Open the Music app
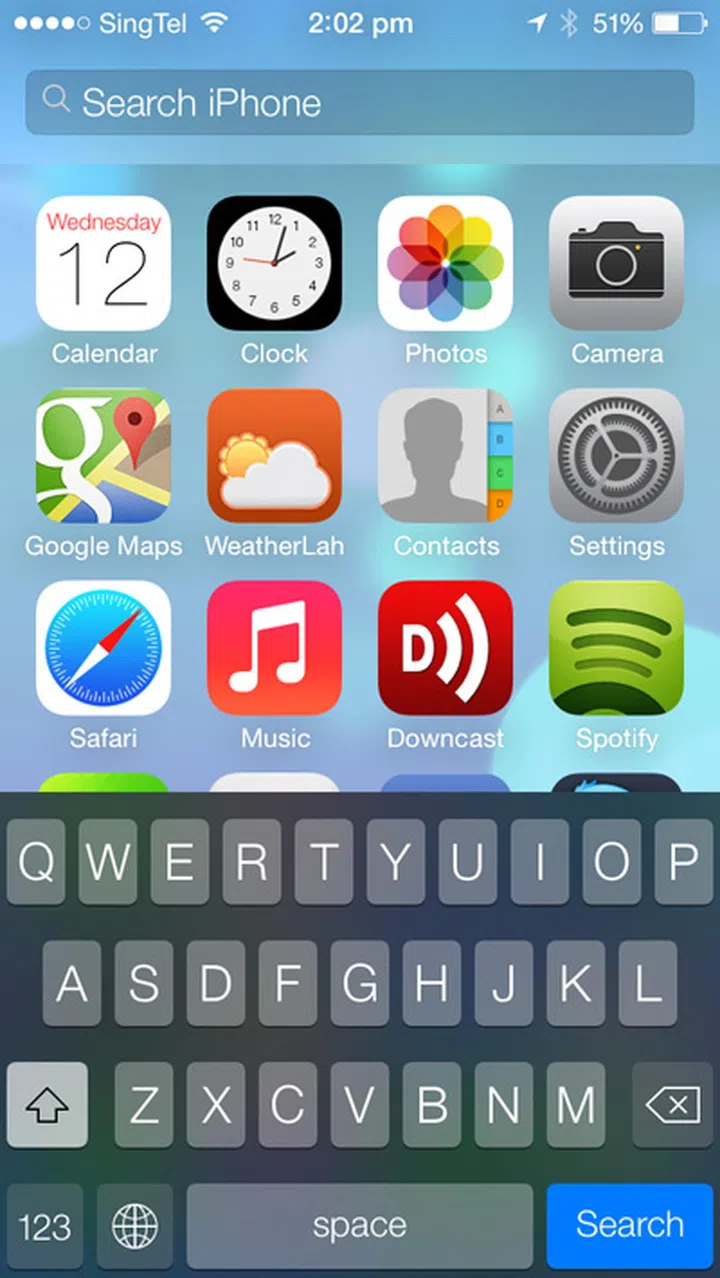The width and height of the screenshot is (720, 1278). tap(274, 648)
